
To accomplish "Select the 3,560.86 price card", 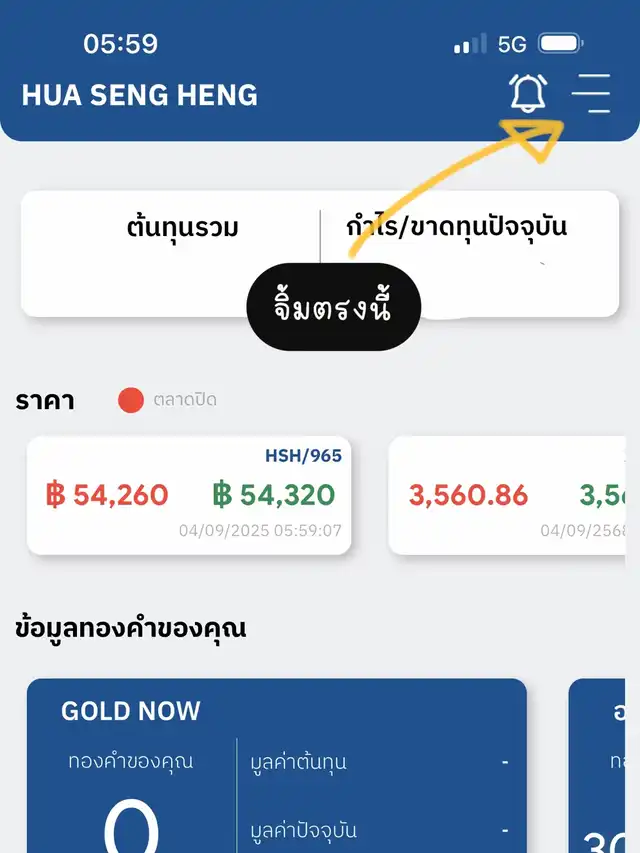I will [510, 495].
